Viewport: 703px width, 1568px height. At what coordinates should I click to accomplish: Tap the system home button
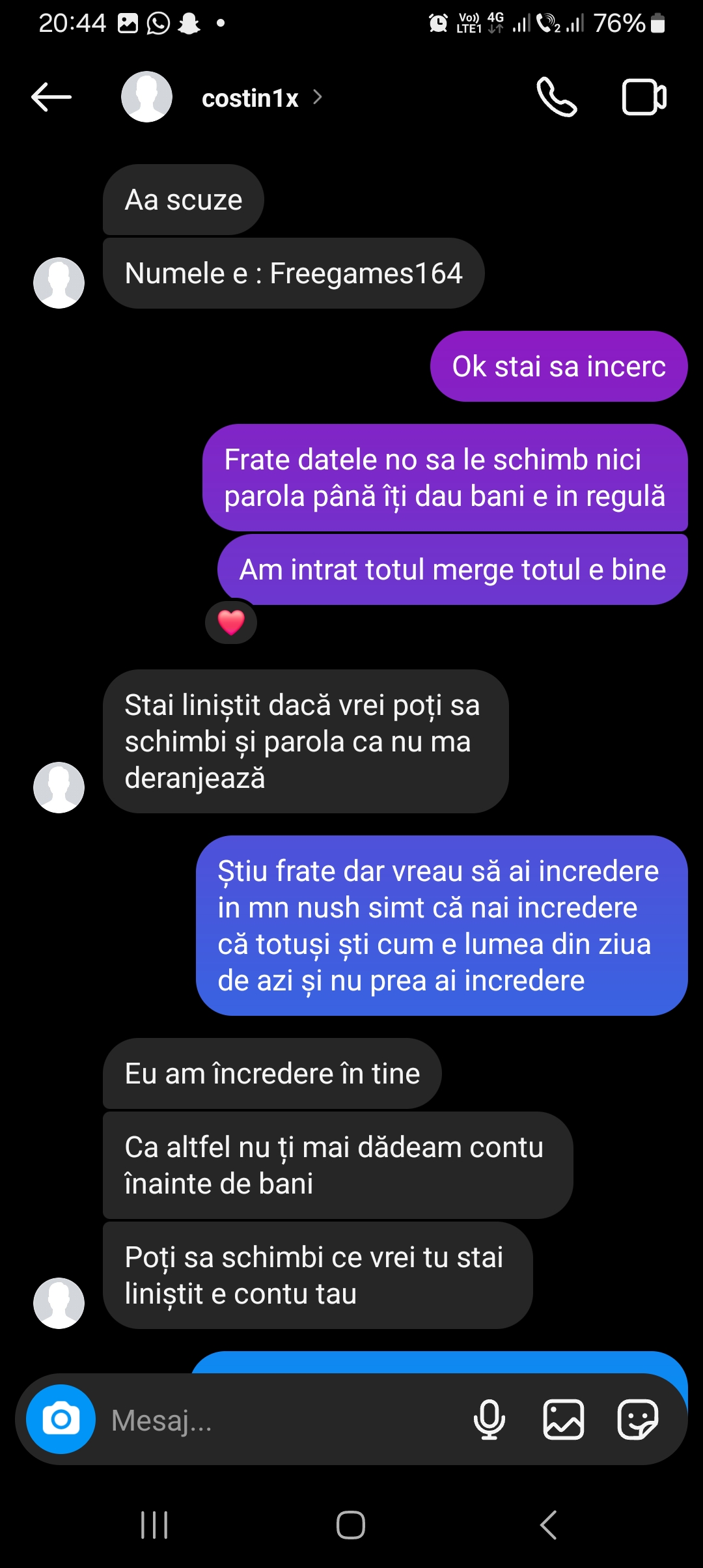(351, 1524)
